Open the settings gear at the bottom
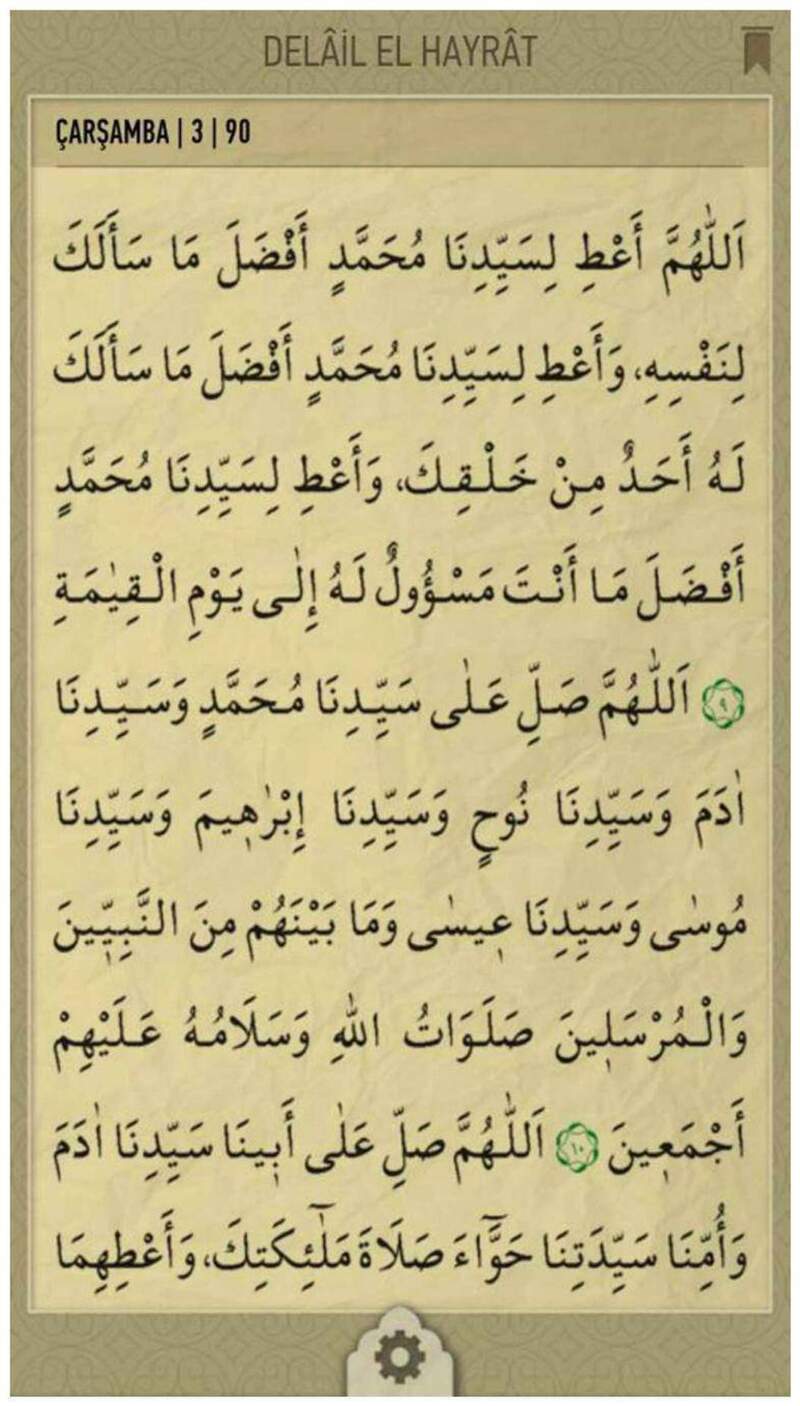800x1406 pixels. [x=399, y=1357]
